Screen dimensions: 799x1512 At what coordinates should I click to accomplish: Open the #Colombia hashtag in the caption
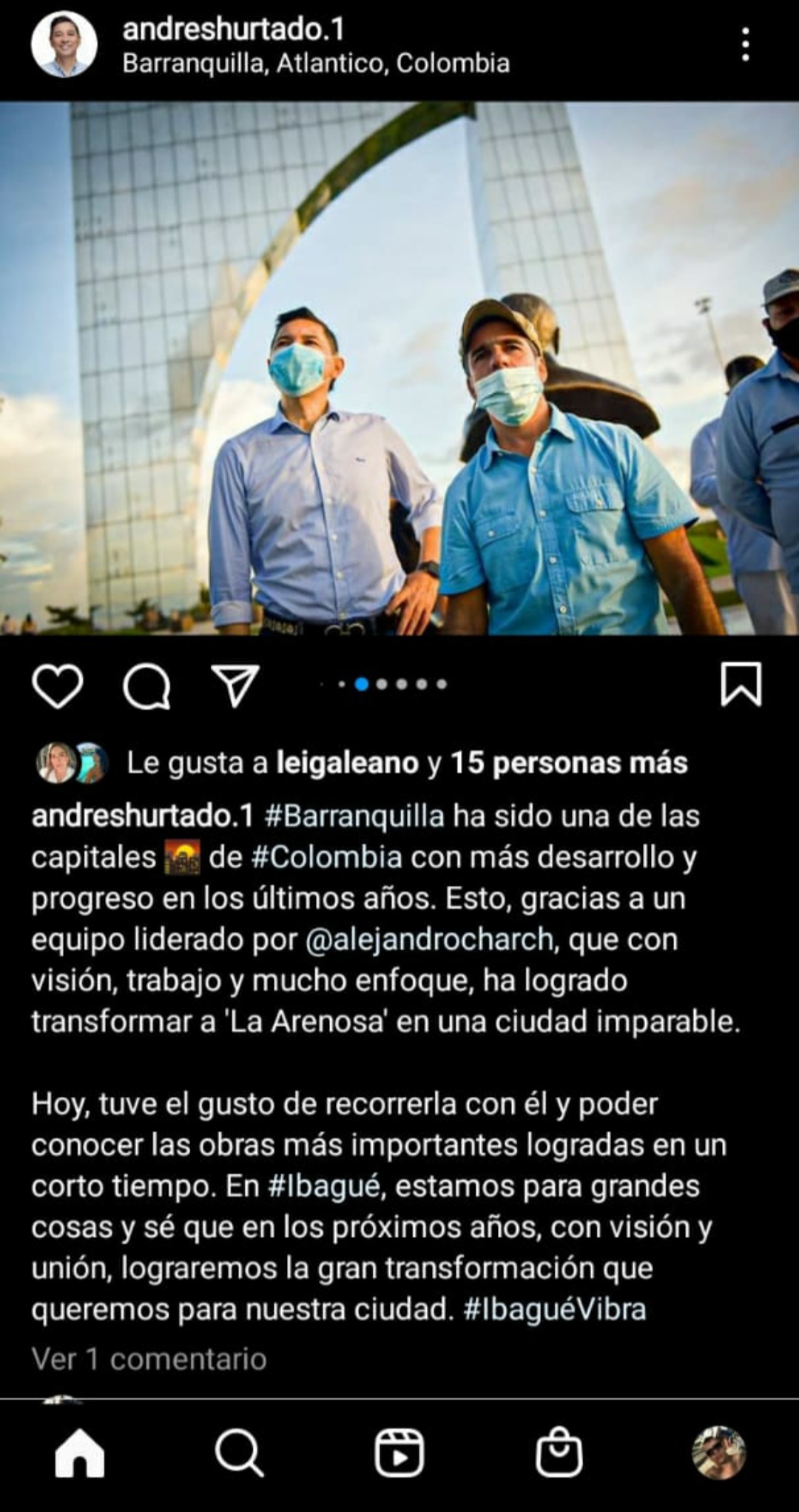coord(326,858)
